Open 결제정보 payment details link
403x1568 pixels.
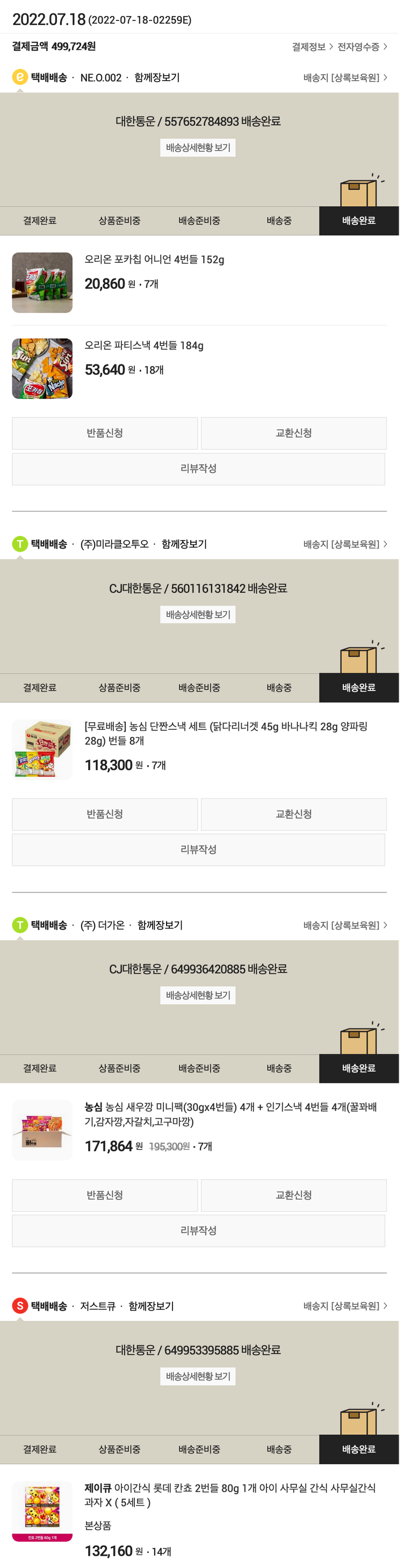pos(312,47)
